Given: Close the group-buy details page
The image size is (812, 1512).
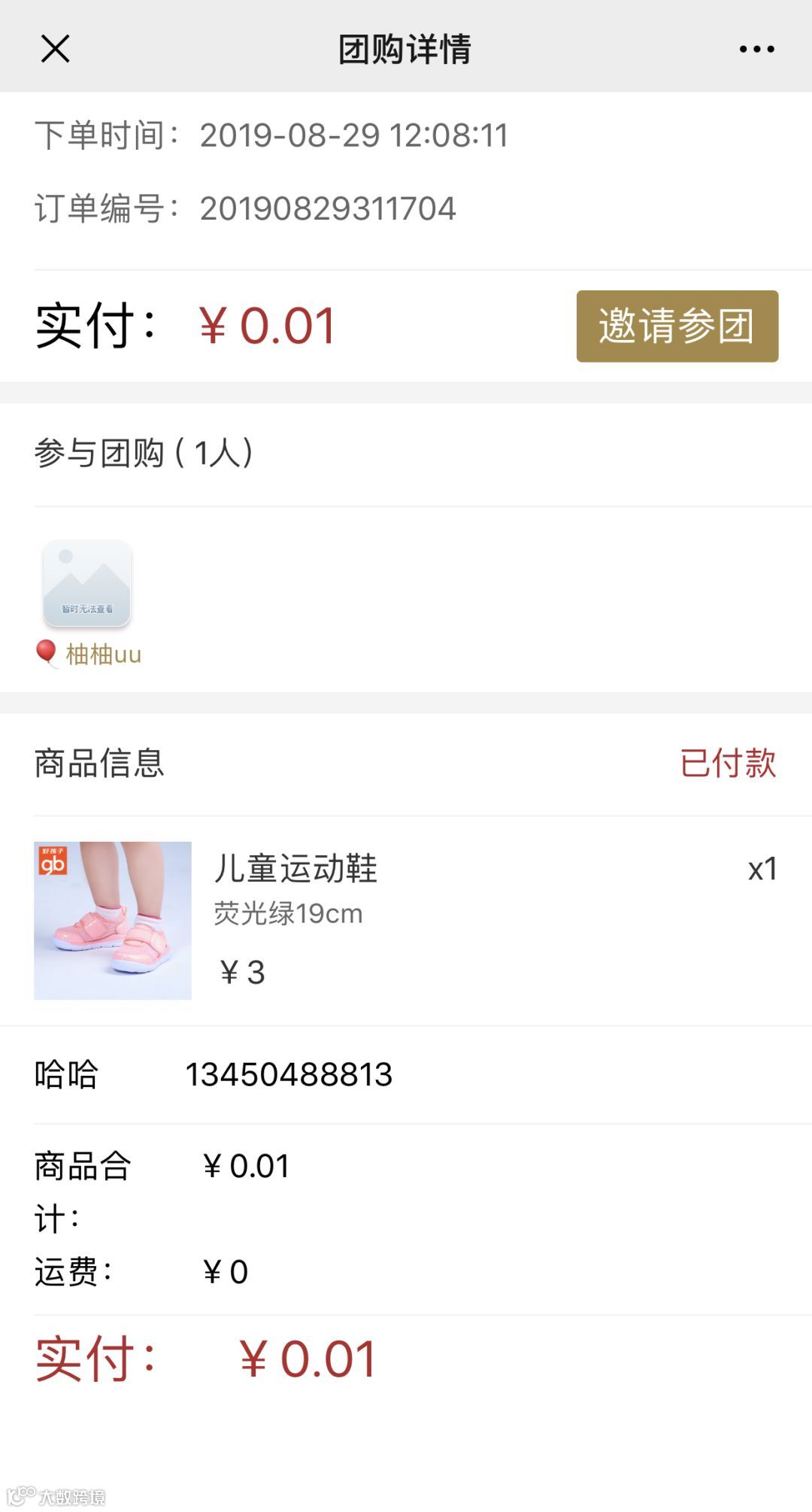Looking at the screenshot, I should tap(55, 49).
